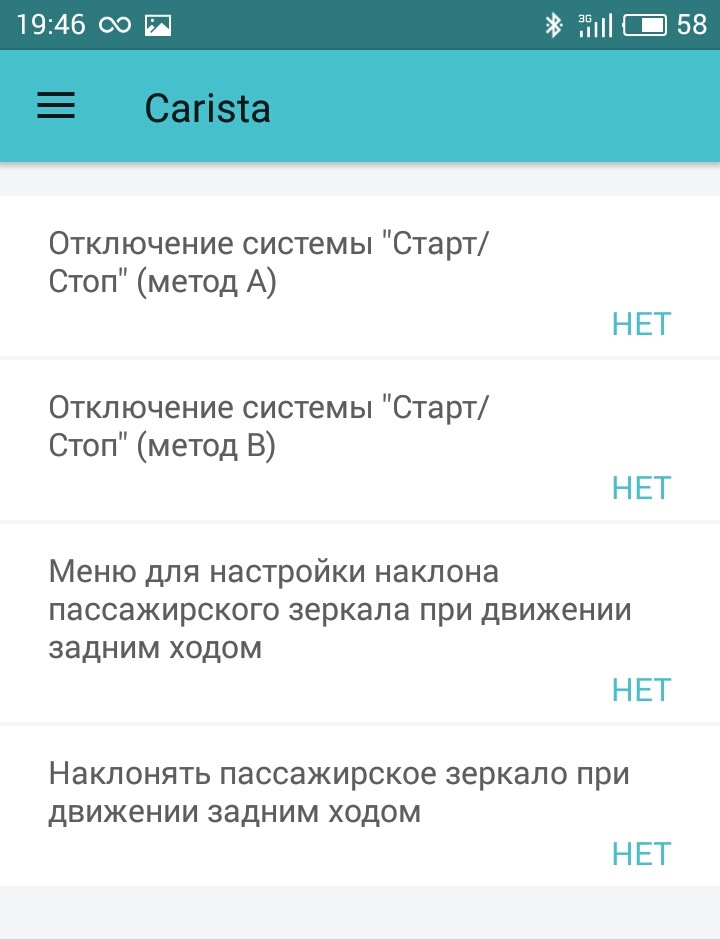Screen dimensions: 720x939
Task: Open the hamburger navigation menu
Action: tap(56, 107)
